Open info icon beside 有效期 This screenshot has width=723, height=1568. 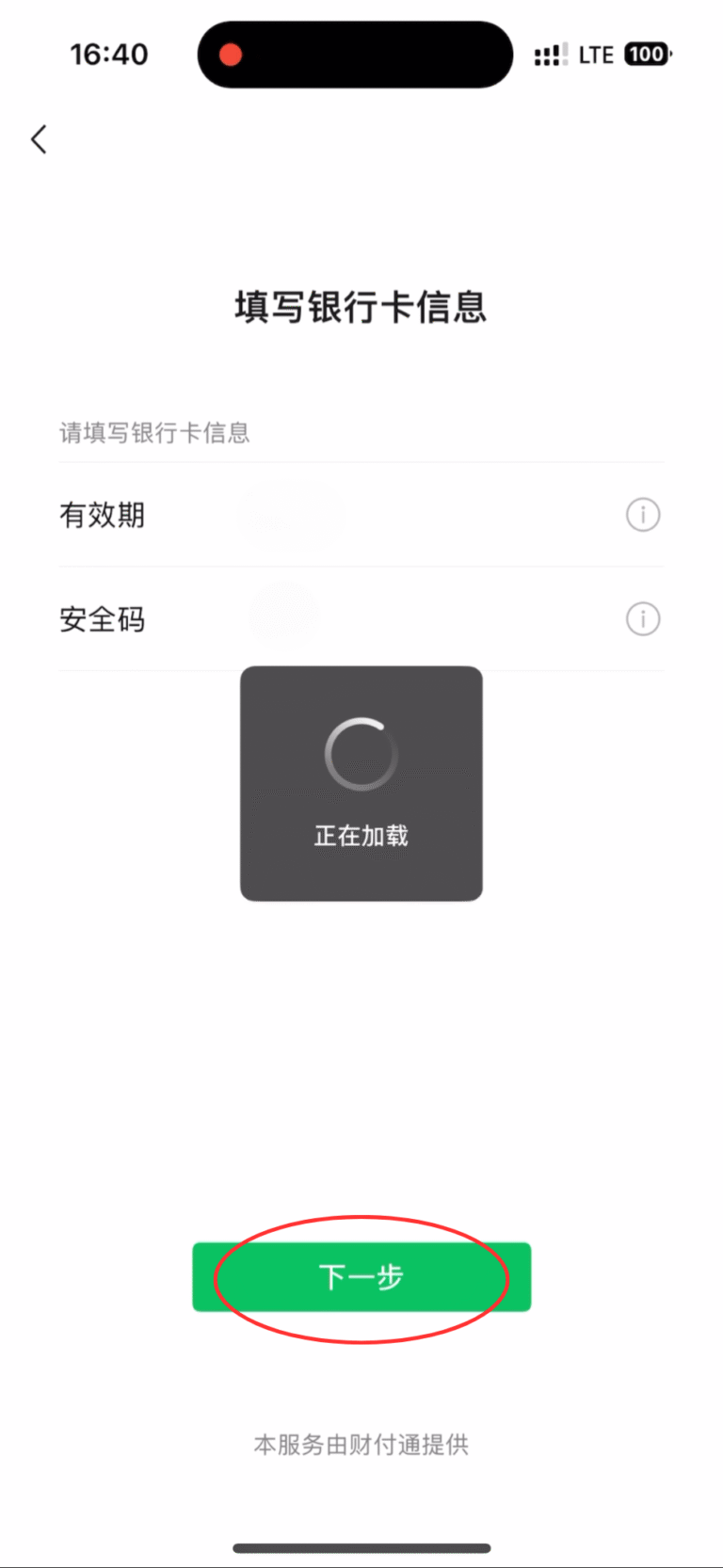[643, 515]
